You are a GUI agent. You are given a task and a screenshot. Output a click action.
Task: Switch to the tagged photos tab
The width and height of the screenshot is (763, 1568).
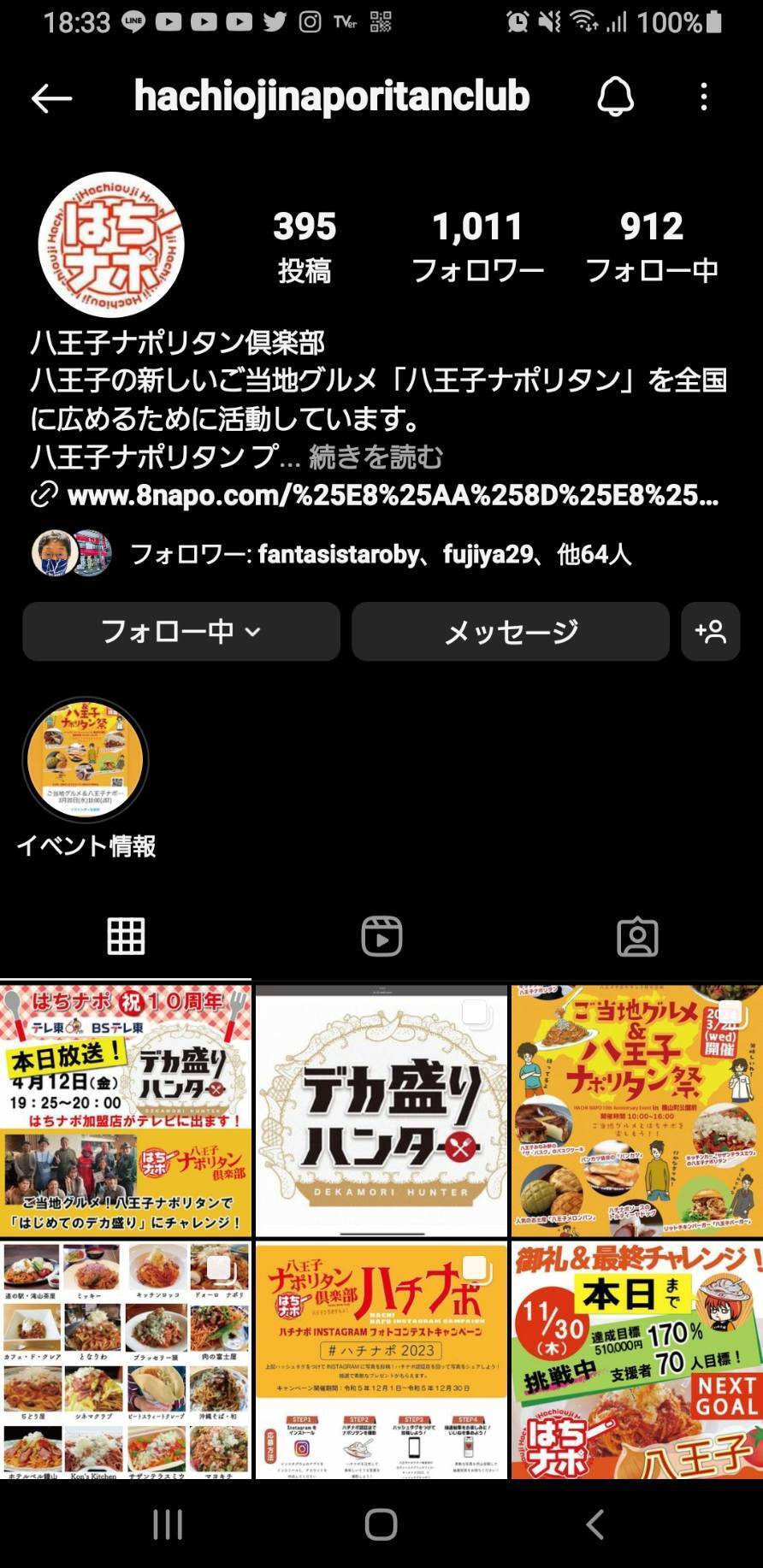point(637,936)
